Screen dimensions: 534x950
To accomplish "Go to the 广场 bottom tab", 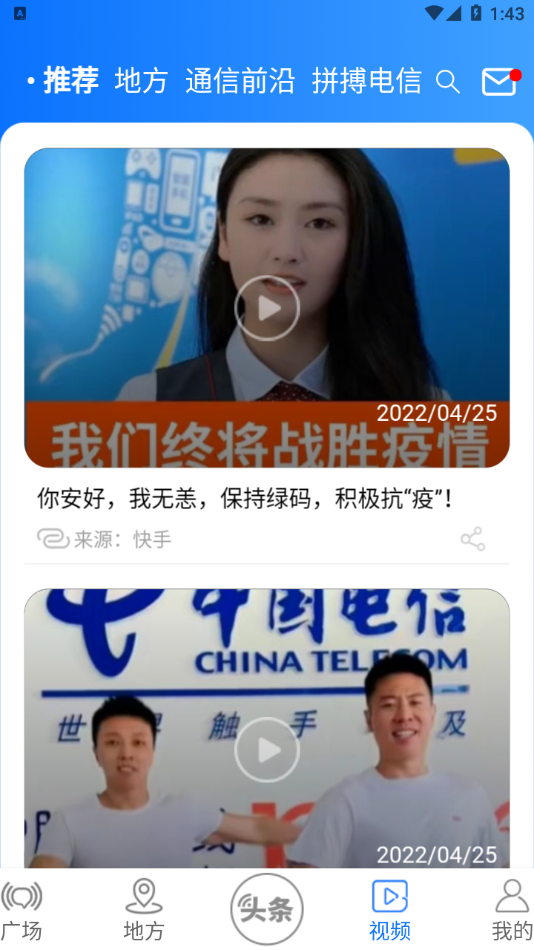I will (x=21, y=909).
